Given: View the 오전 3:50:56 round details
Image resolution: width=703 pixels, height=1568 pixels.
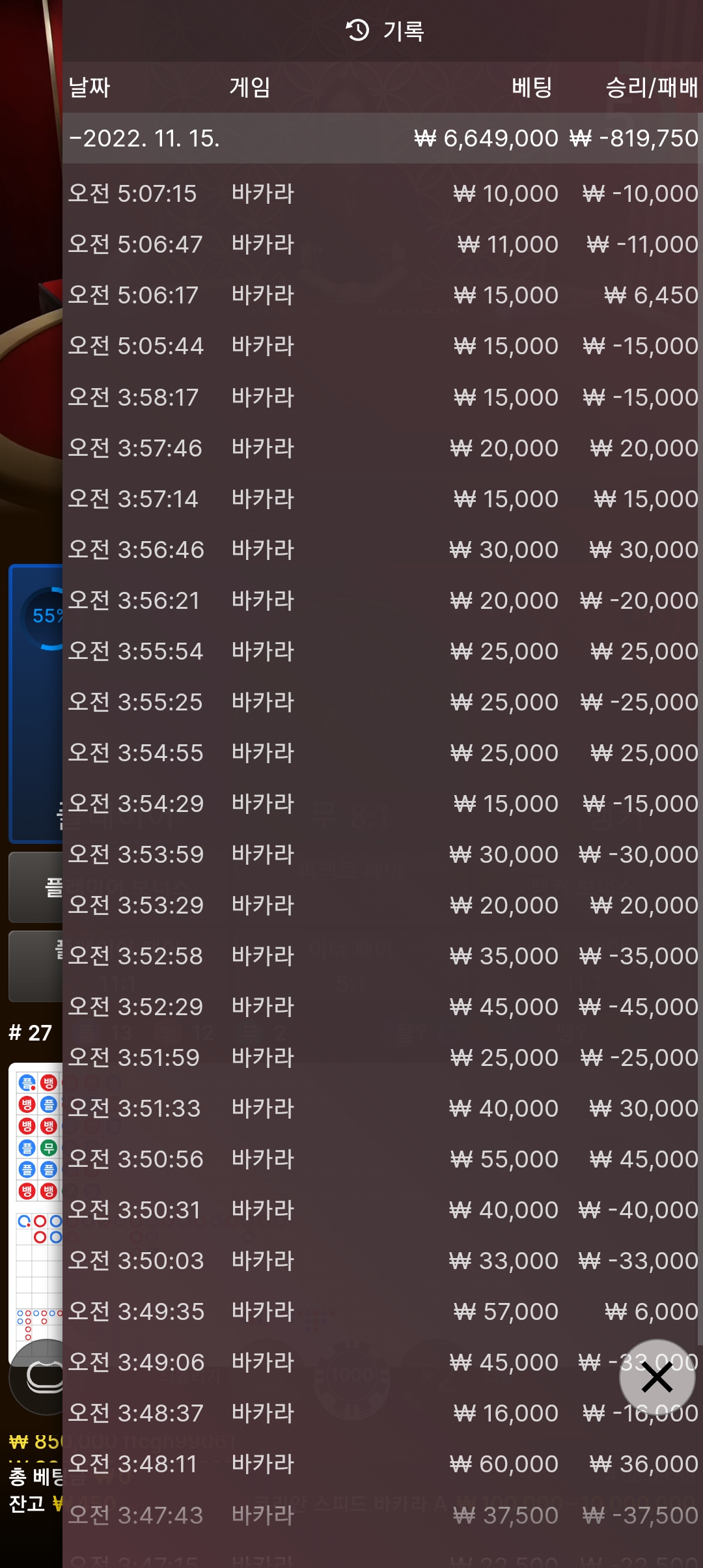Looking at the screenshot, I should click(383, 1159).
